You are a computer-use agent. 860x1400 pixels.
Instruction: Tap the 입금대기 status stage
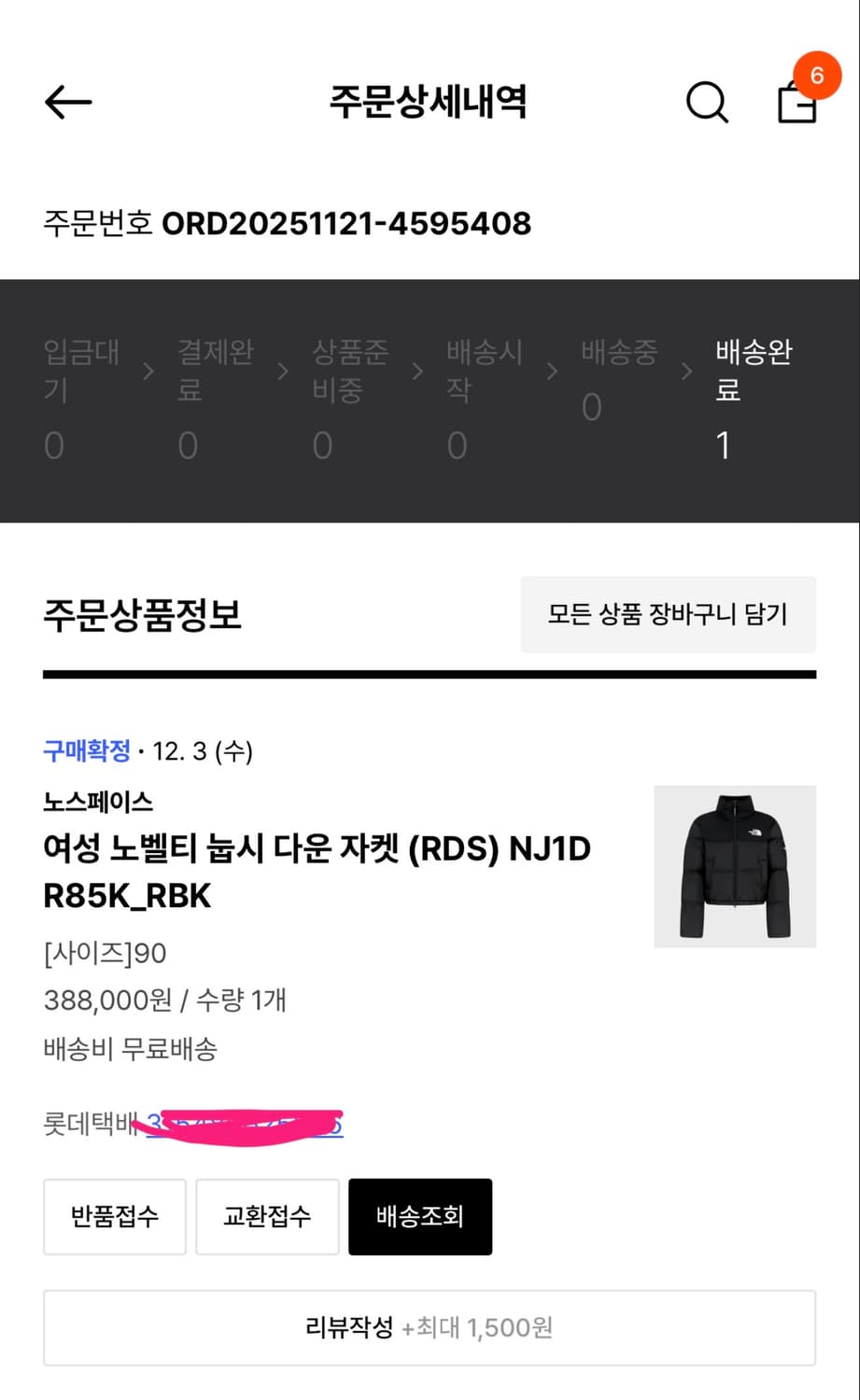tap(82, 392)
